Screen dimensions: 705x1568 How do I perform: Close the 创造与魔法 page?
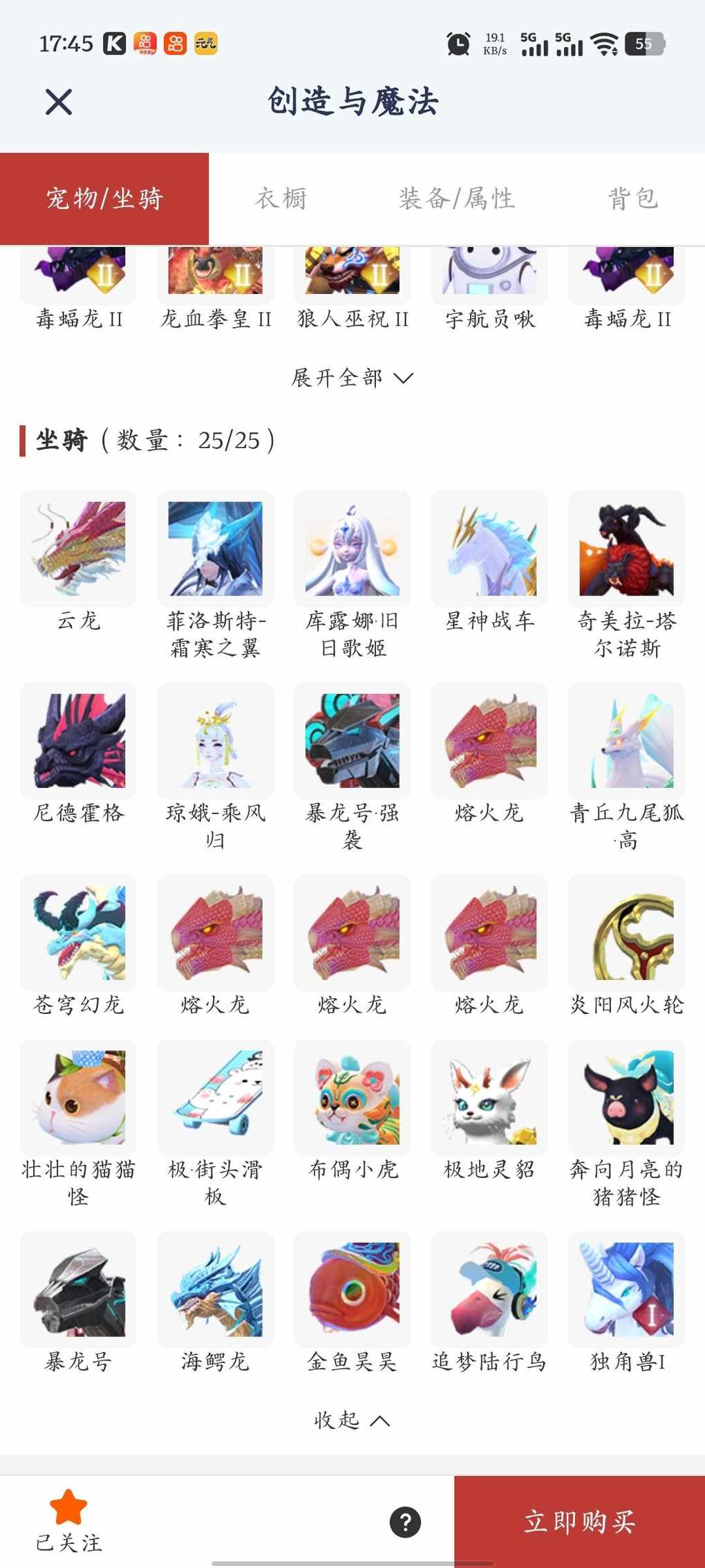[59, 102]
